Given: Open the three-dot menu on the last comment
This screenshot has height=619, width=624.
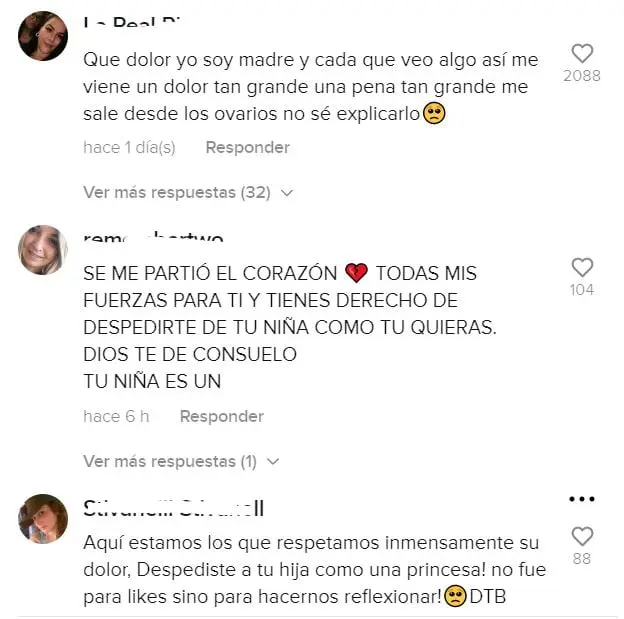Looking at the screenshot, I should (x=582, y=499).
